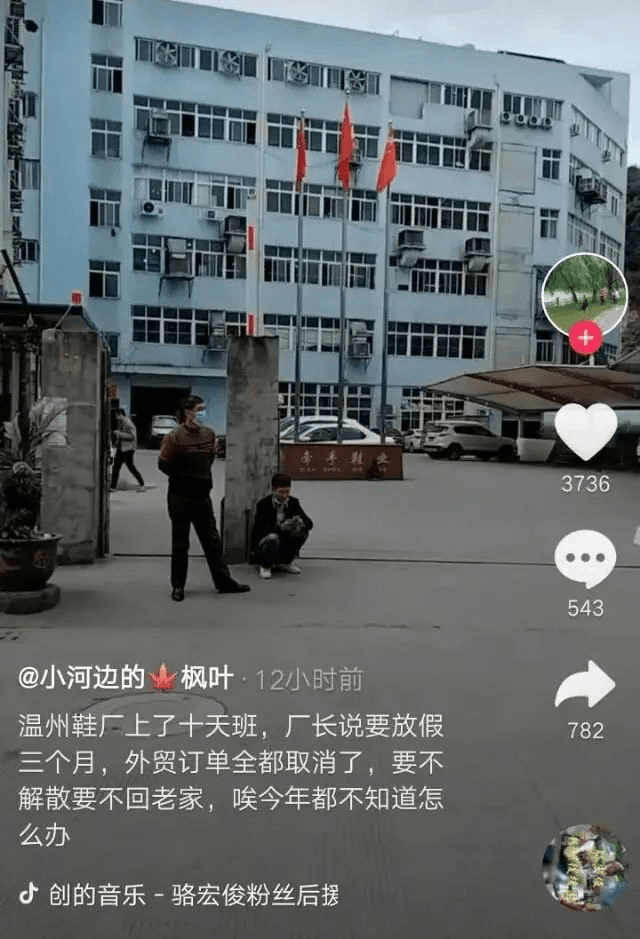Image resolution: width=640 pixels, height=939 pixels.
Task: Open the spinning music disc
Action: (x=585, y=867)
